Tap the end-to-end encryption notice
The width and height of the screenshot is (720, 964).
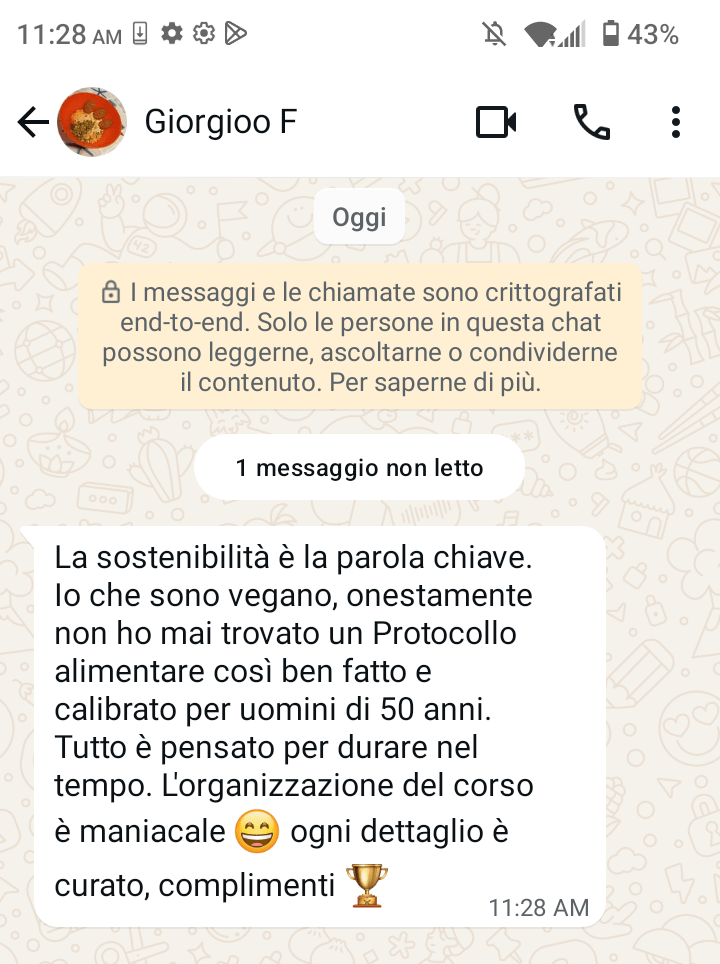click(360, 337)
